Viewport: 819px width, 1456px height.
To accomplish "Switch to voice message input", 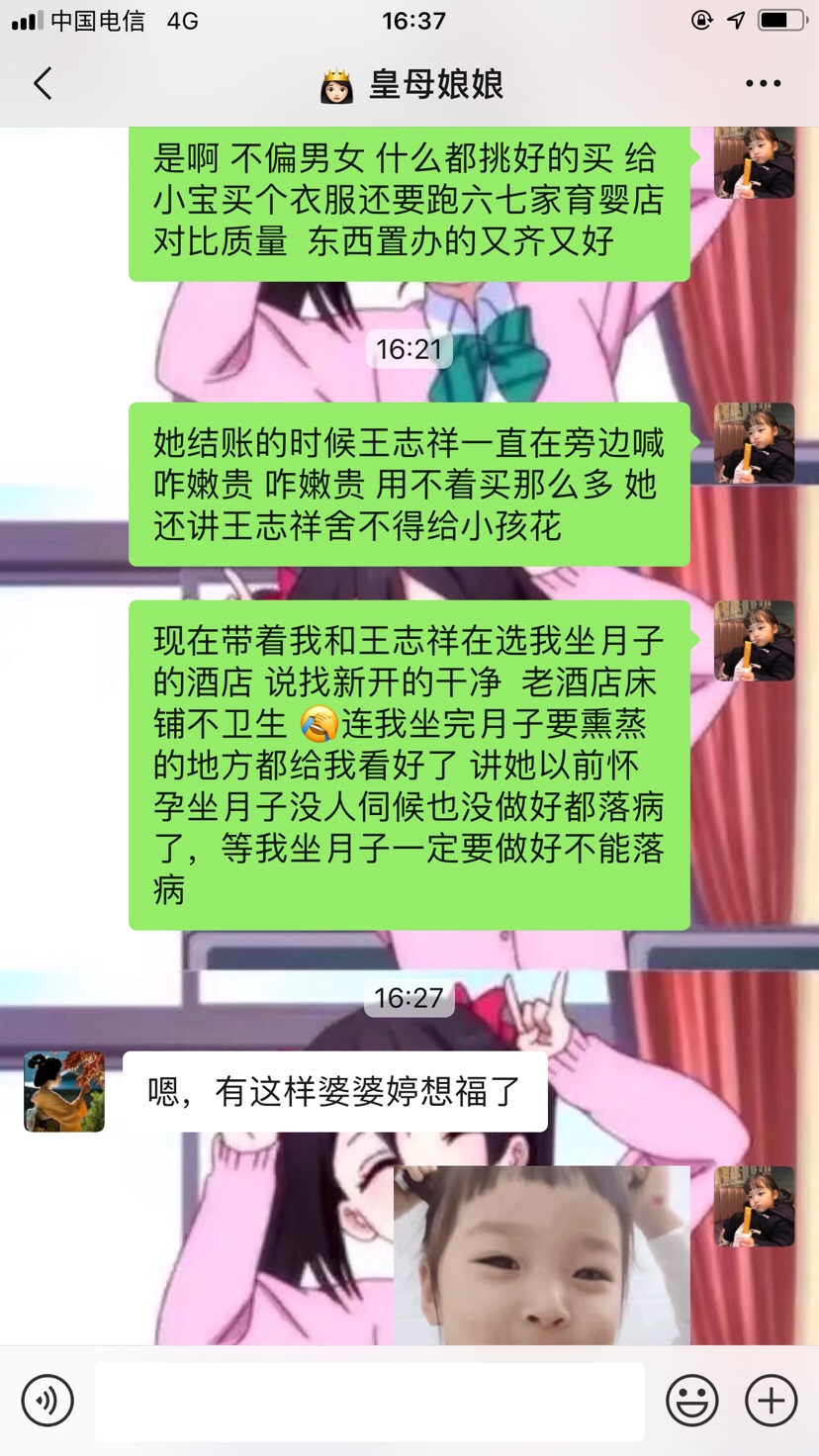I will coord(47,1401).
